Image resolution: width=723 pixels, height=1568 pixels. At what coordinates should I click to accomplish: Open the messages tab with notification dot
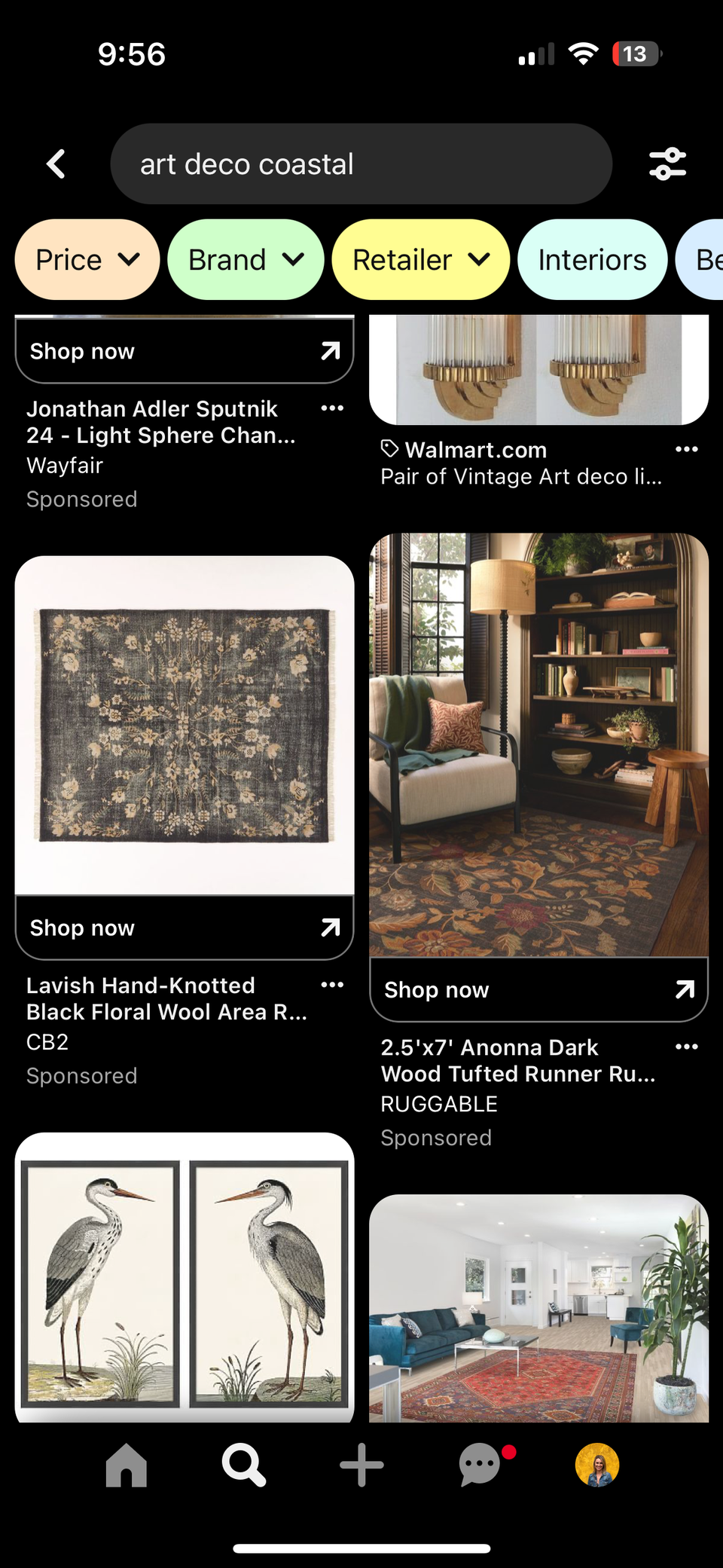[x=480, y=1466]
